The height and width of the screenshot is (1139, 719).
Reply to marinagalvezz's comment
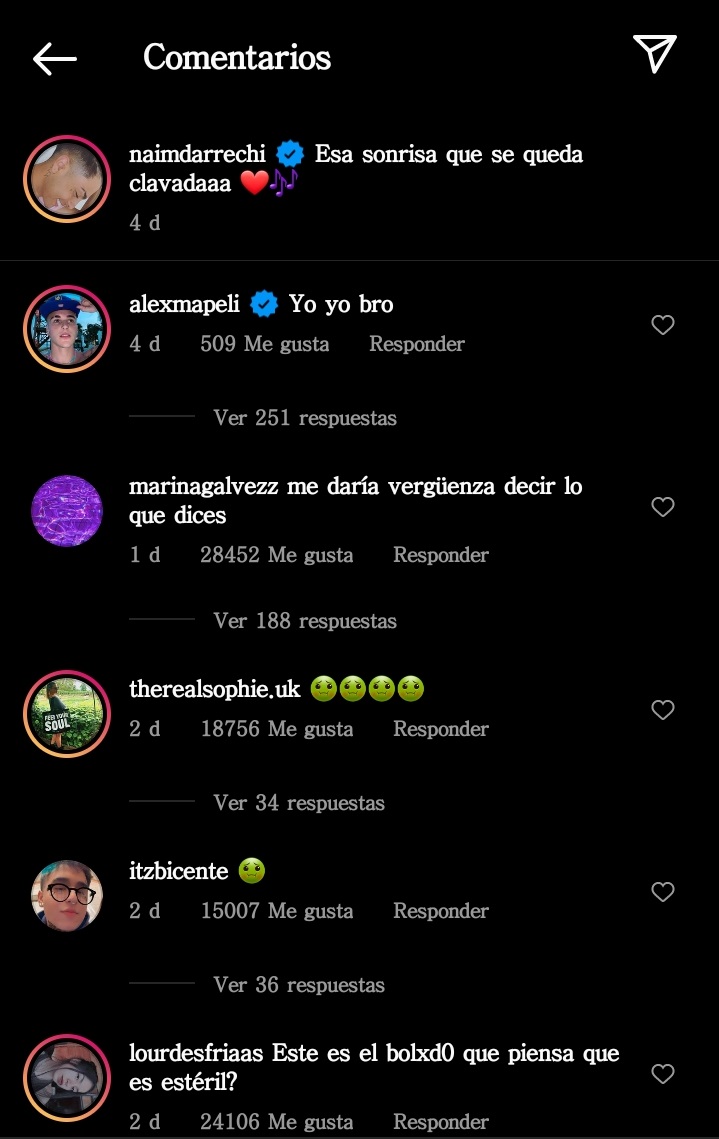click(x=441, y=555)
